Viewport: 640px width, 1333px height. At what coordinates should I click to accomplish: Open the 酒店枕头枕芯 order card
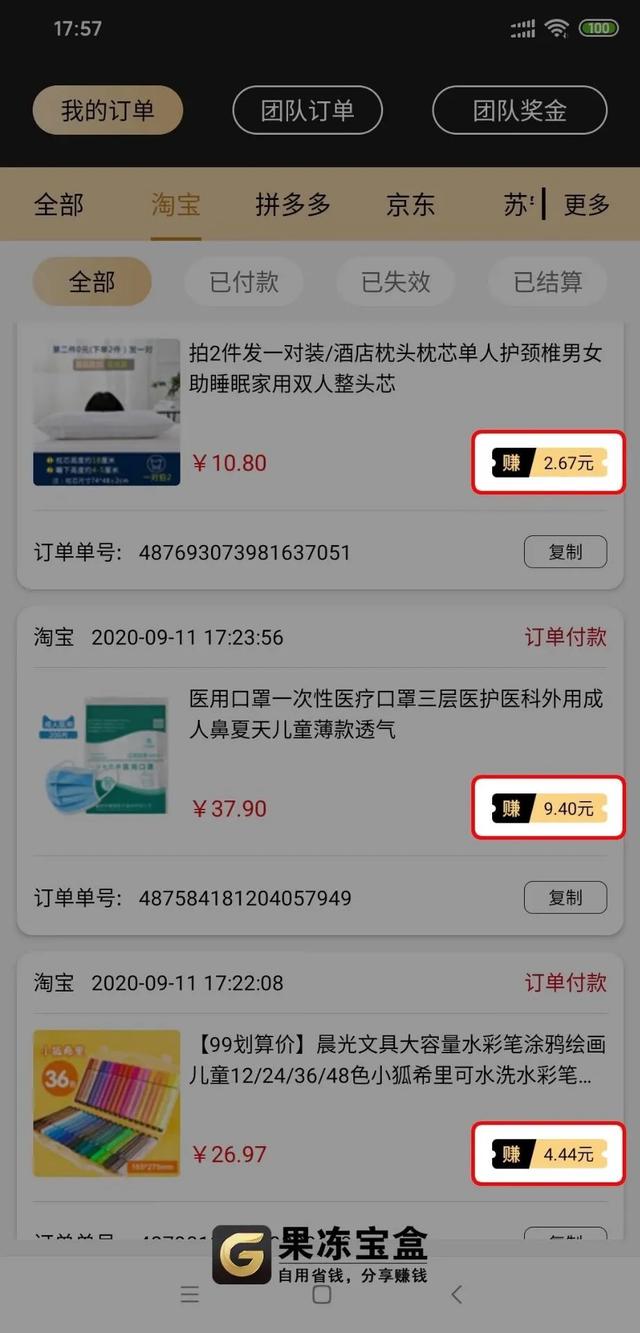point(396,369)
